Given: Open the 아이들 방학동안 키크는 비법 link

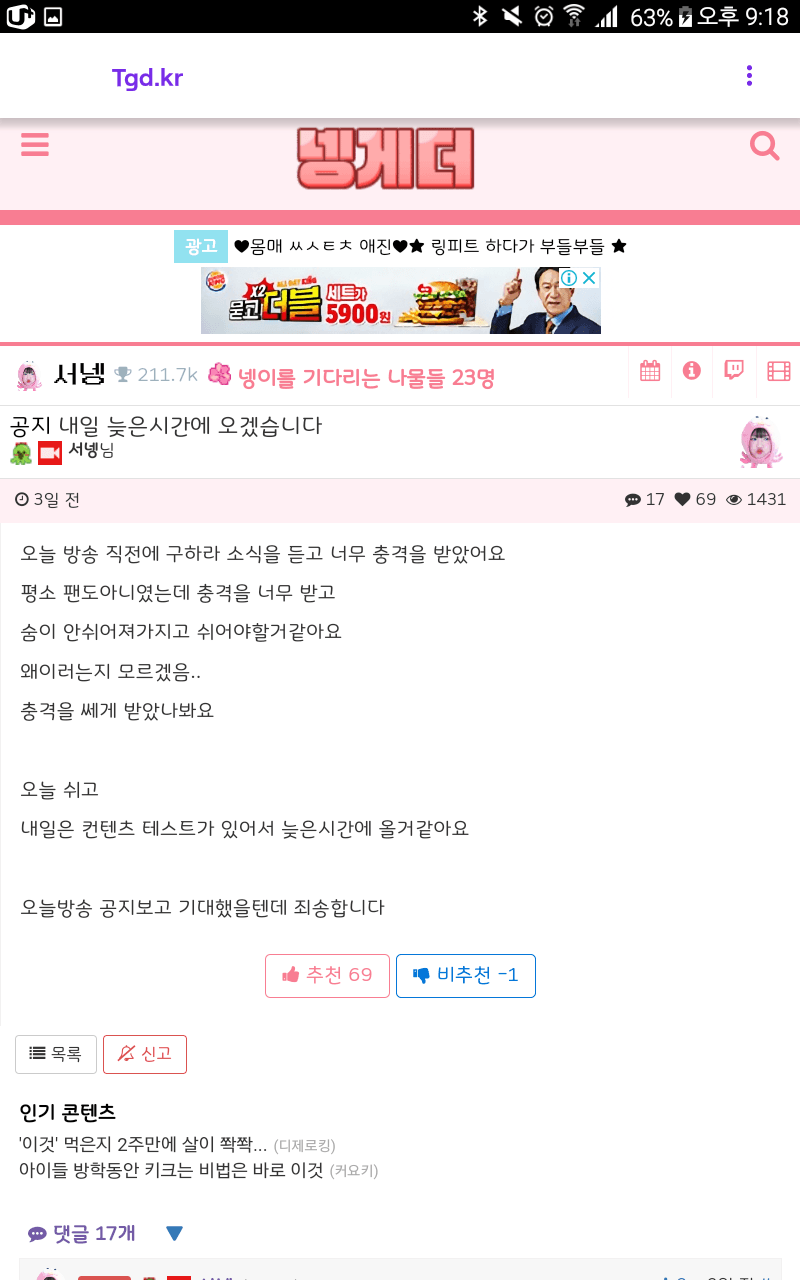Looking at the screenshot, I should 172,1169.
